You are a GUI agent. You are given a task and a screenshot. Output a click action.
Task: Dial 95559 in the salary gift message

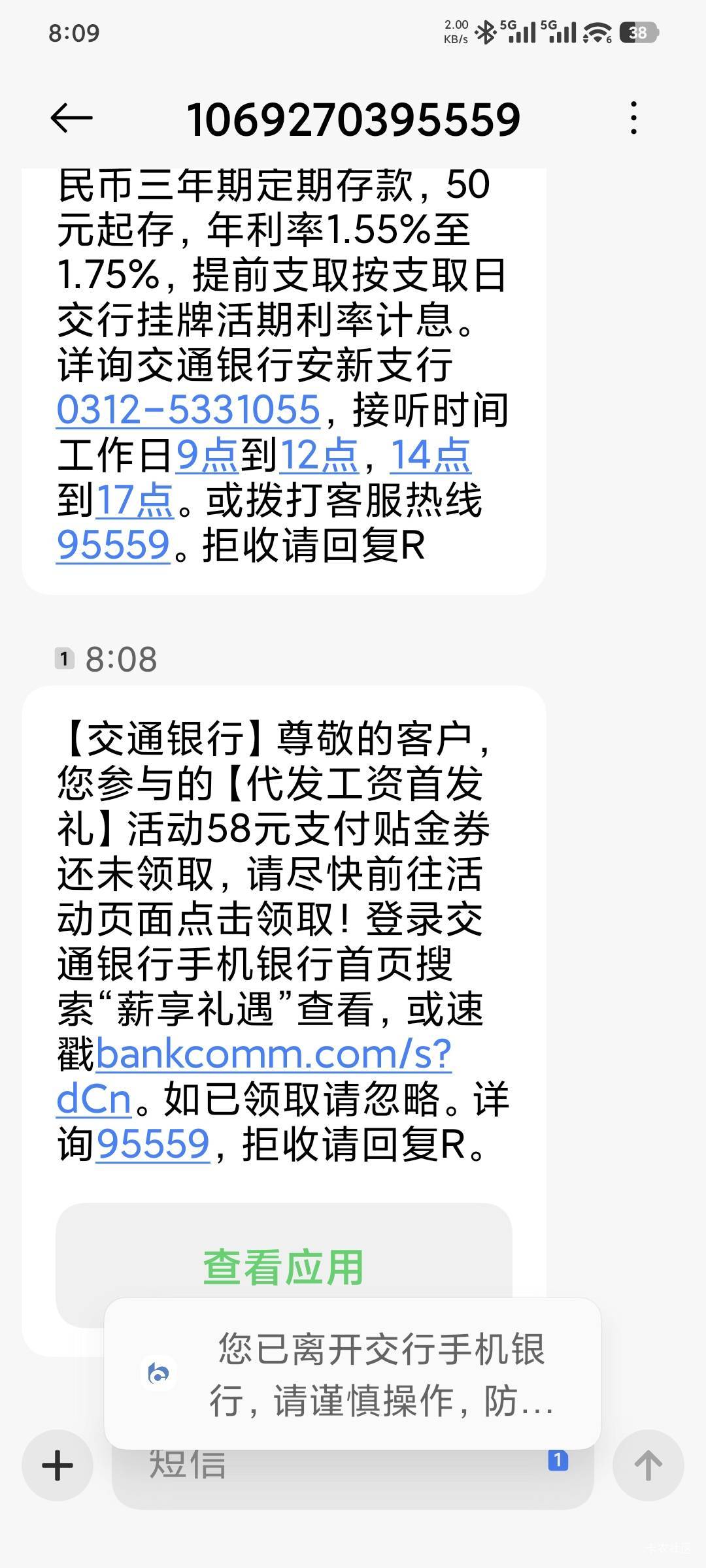tap(153, 1145)
